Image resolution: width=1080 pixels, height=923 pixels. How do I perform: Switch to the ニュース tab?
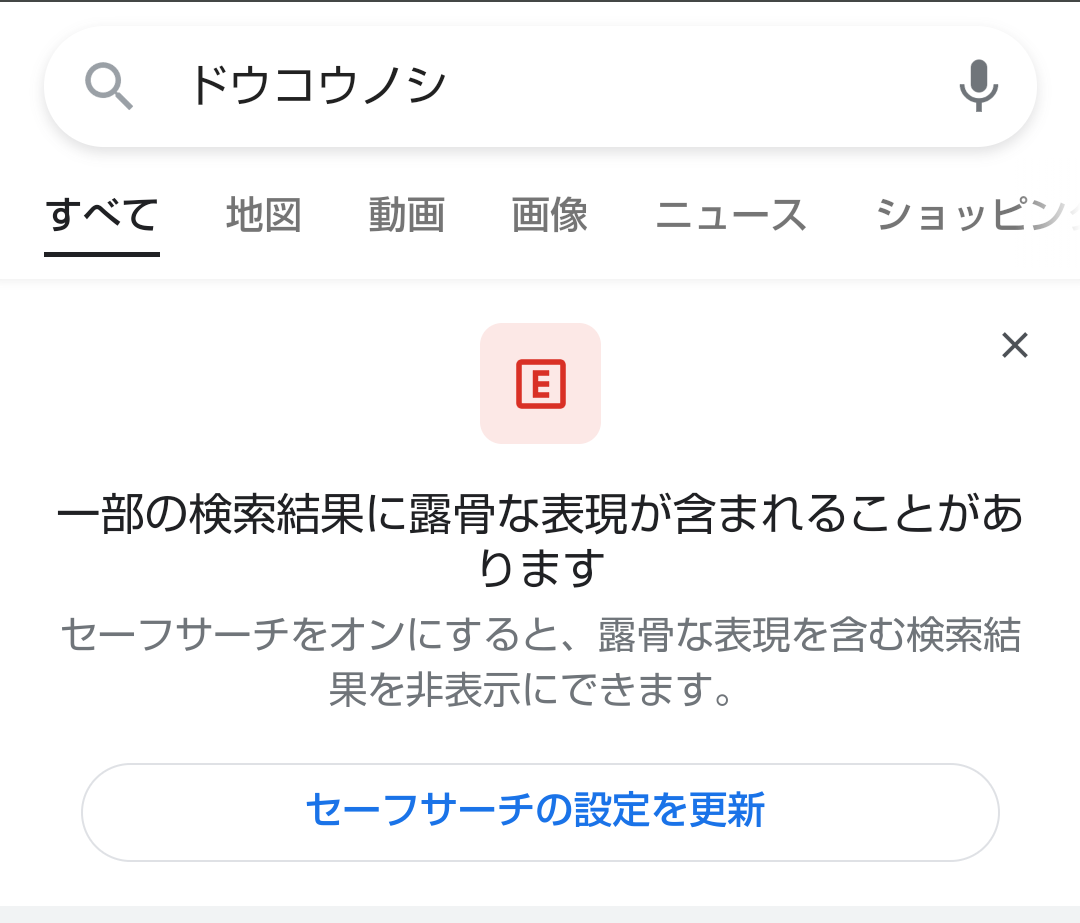(730, 216)
